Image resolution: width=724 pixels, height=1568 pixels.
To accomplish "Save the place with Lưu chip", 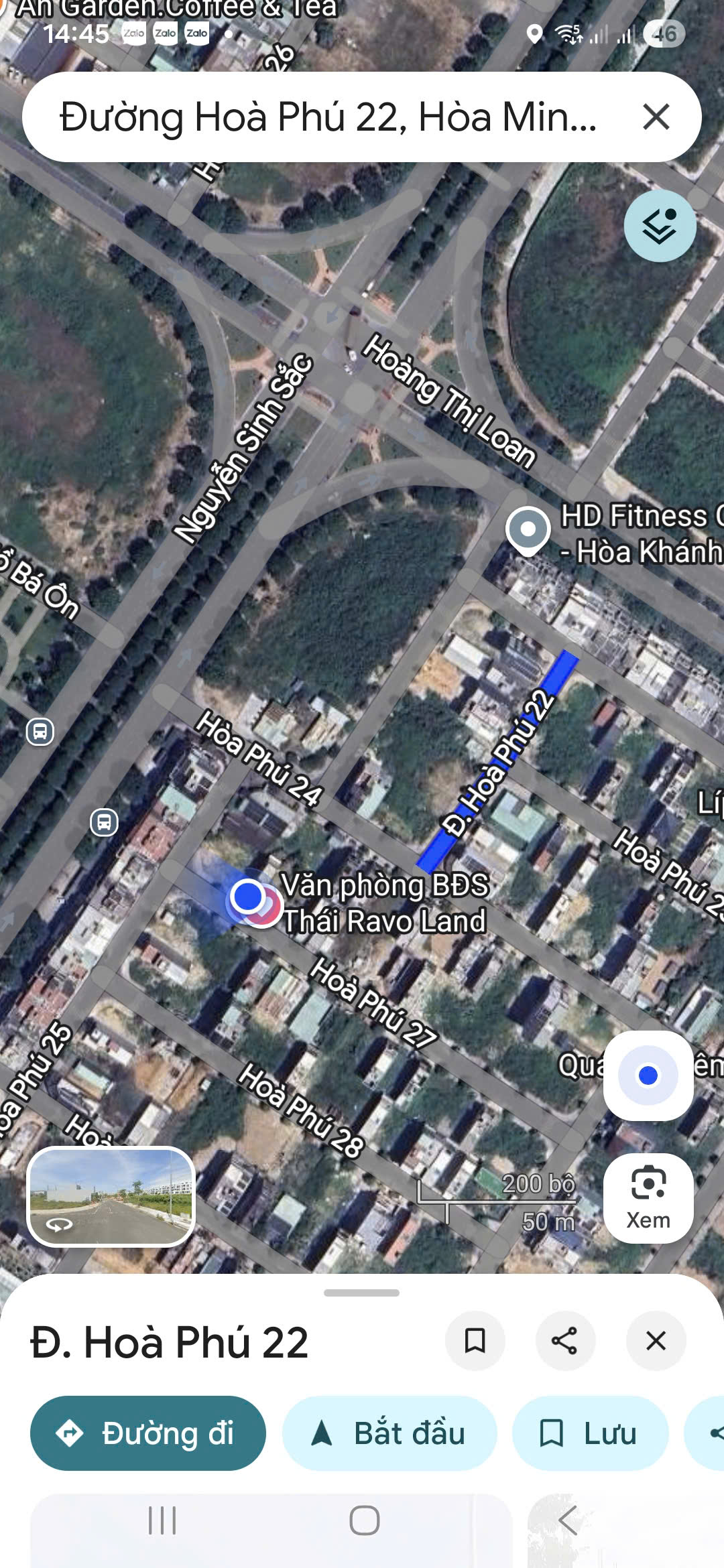I will coord(590,1433).
